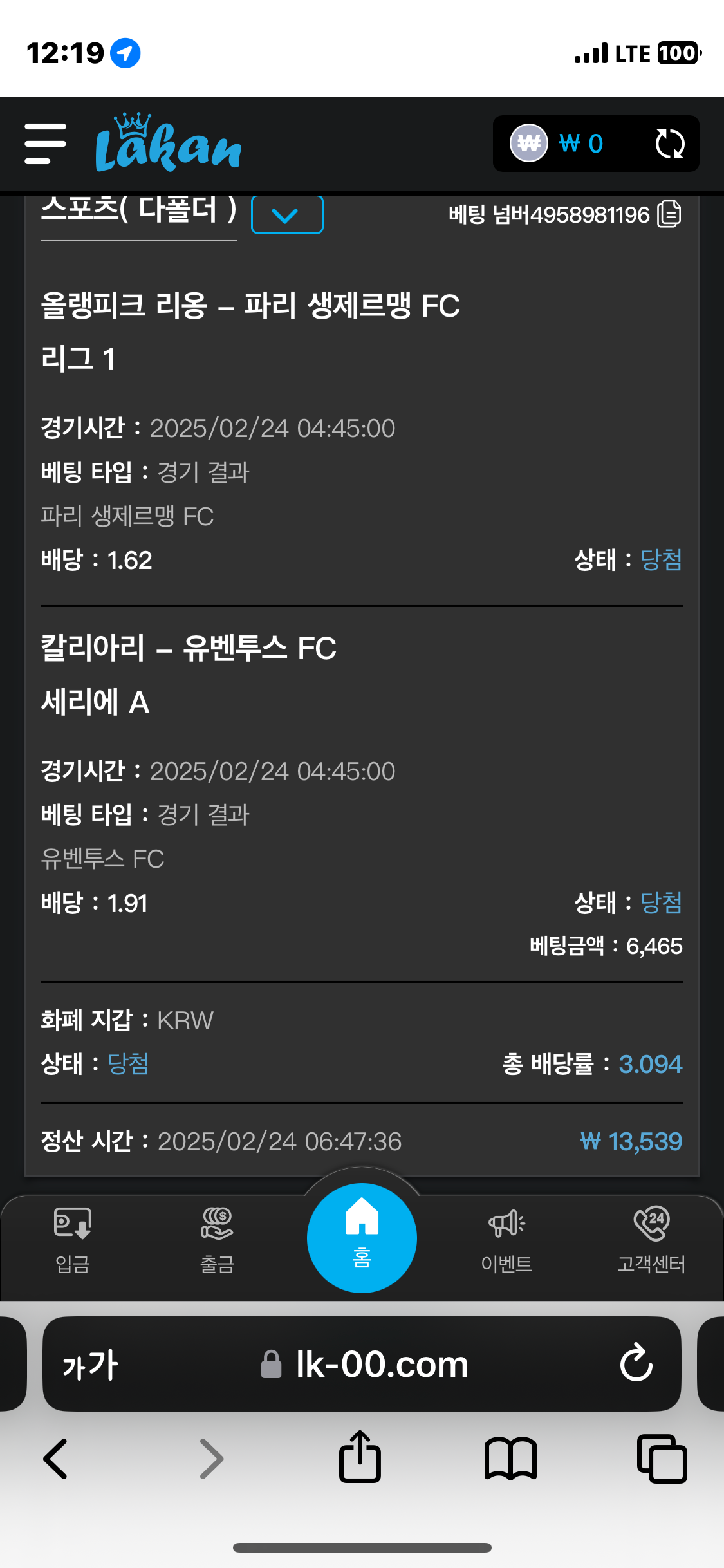Expand the bet type dropdown chevron
This screenshot has height=1568, width=724.
287,215
